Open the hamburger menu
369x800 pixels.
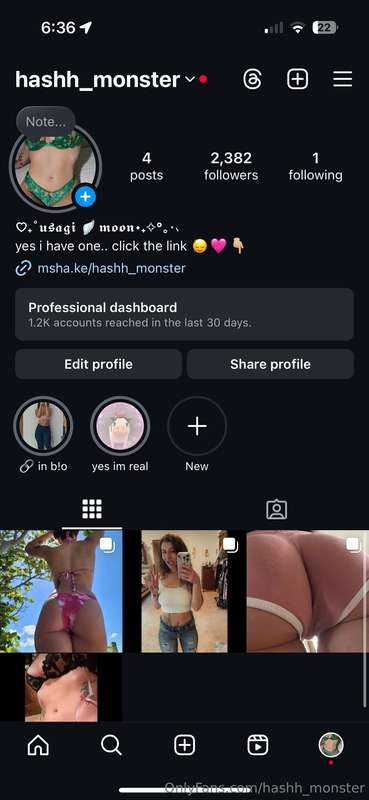(342, 80)
